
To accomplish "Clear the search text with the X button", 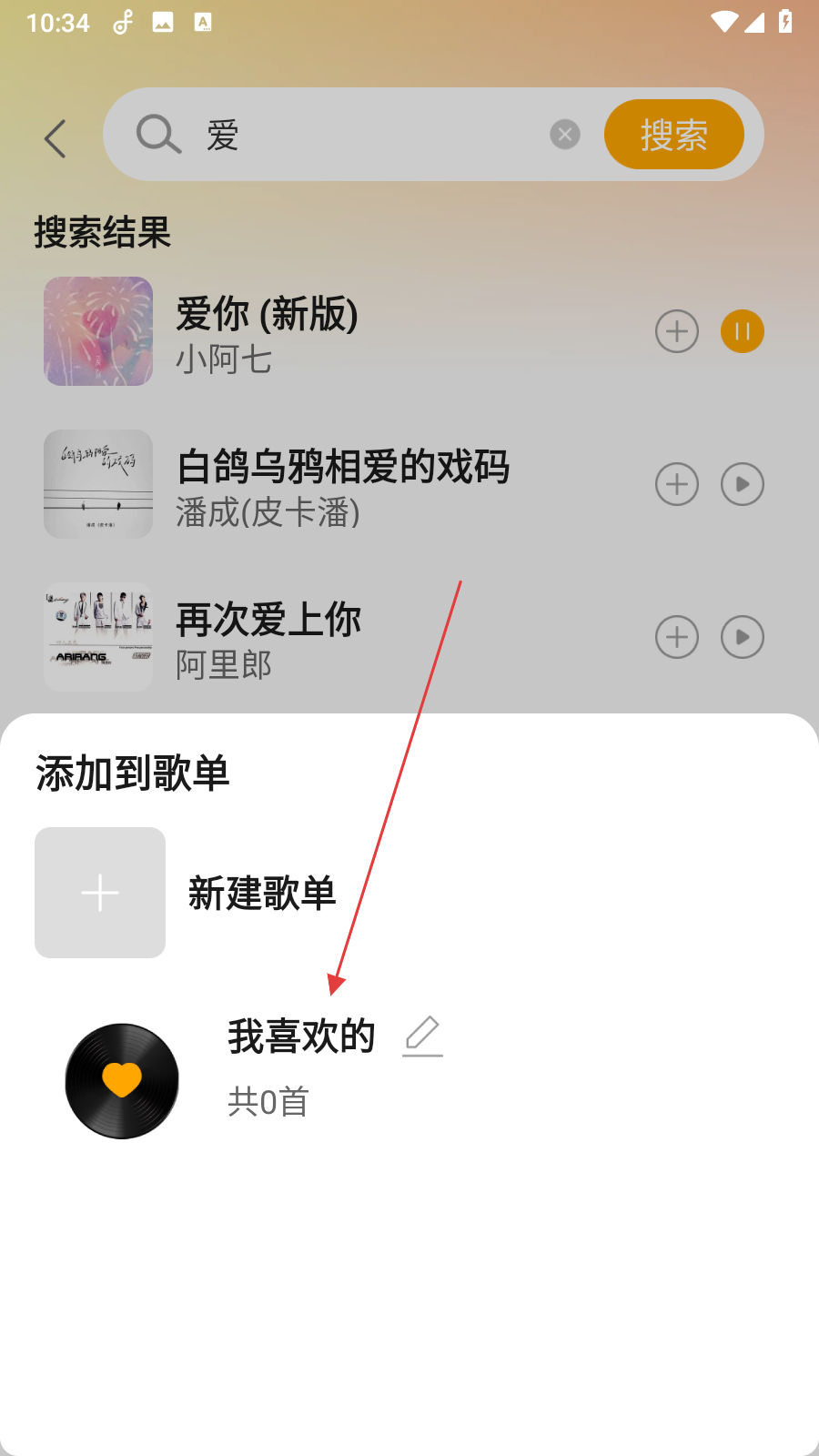I will (x=565, y=134).
